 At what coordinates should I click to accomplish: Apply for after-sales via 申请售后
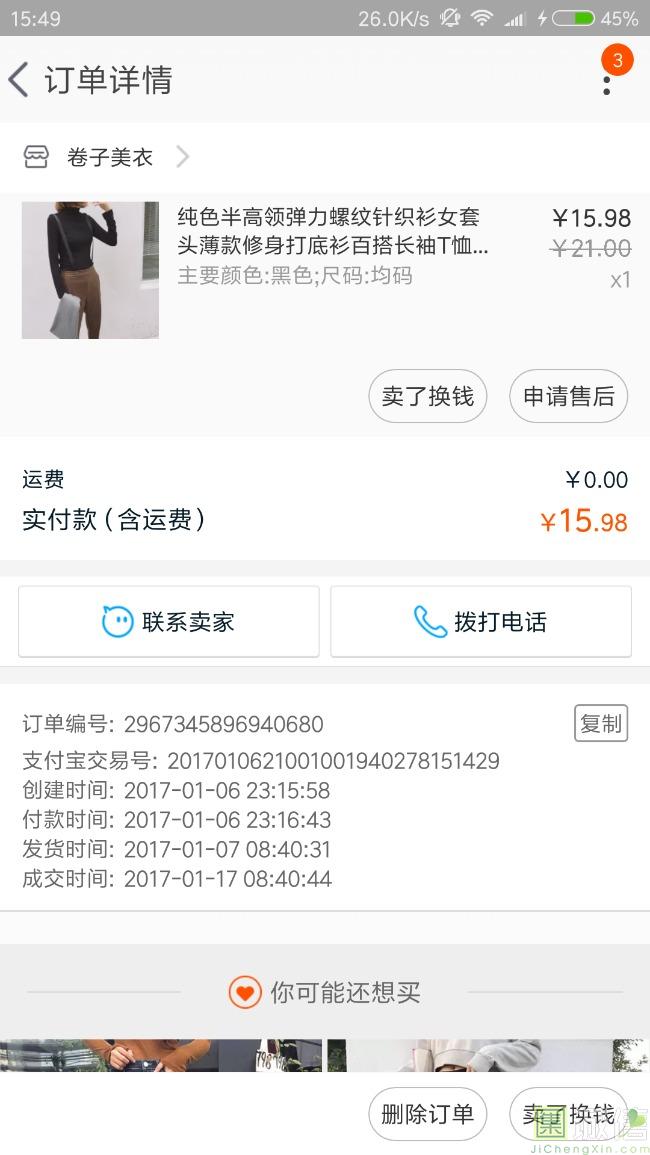[568, 396]
